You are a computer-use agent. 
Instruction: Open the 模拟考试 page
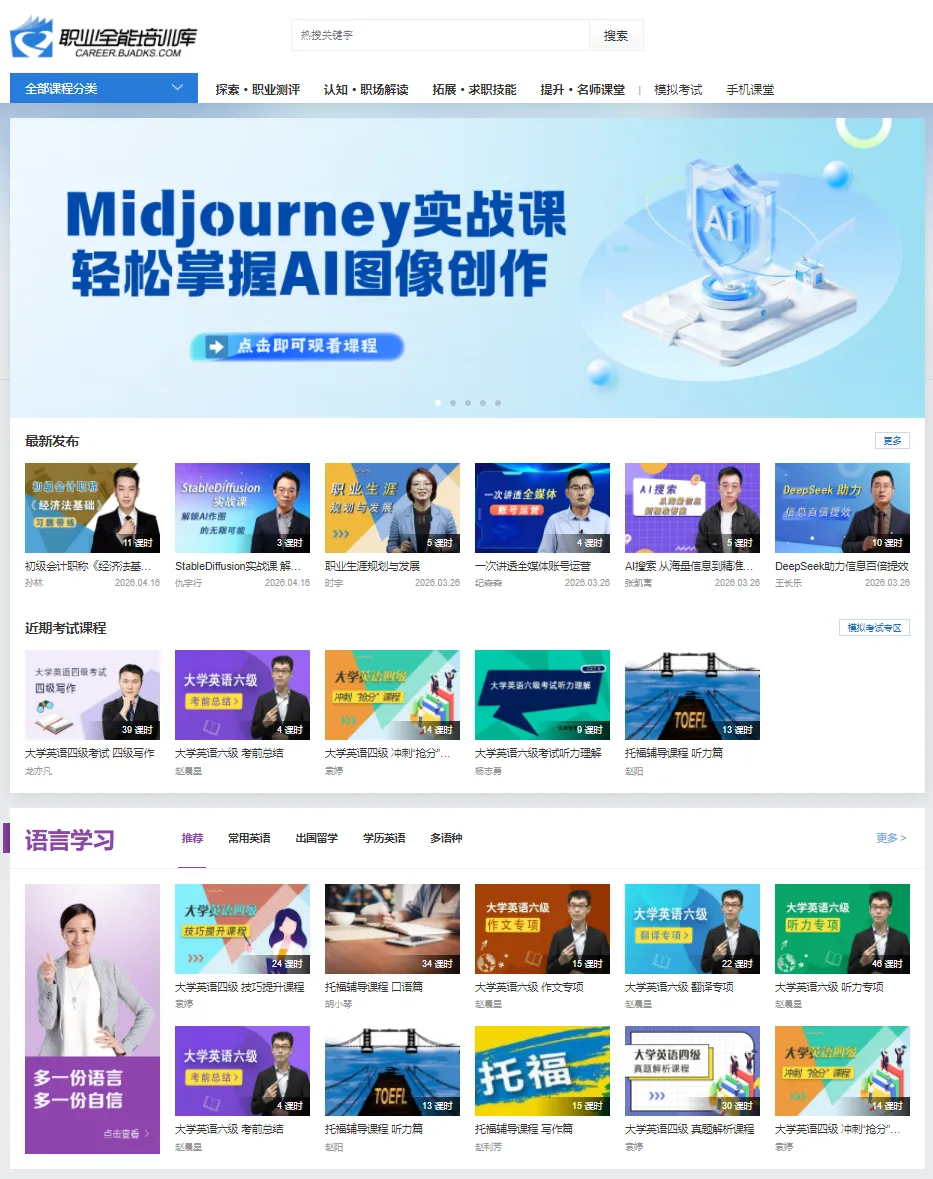click(678, 89)
